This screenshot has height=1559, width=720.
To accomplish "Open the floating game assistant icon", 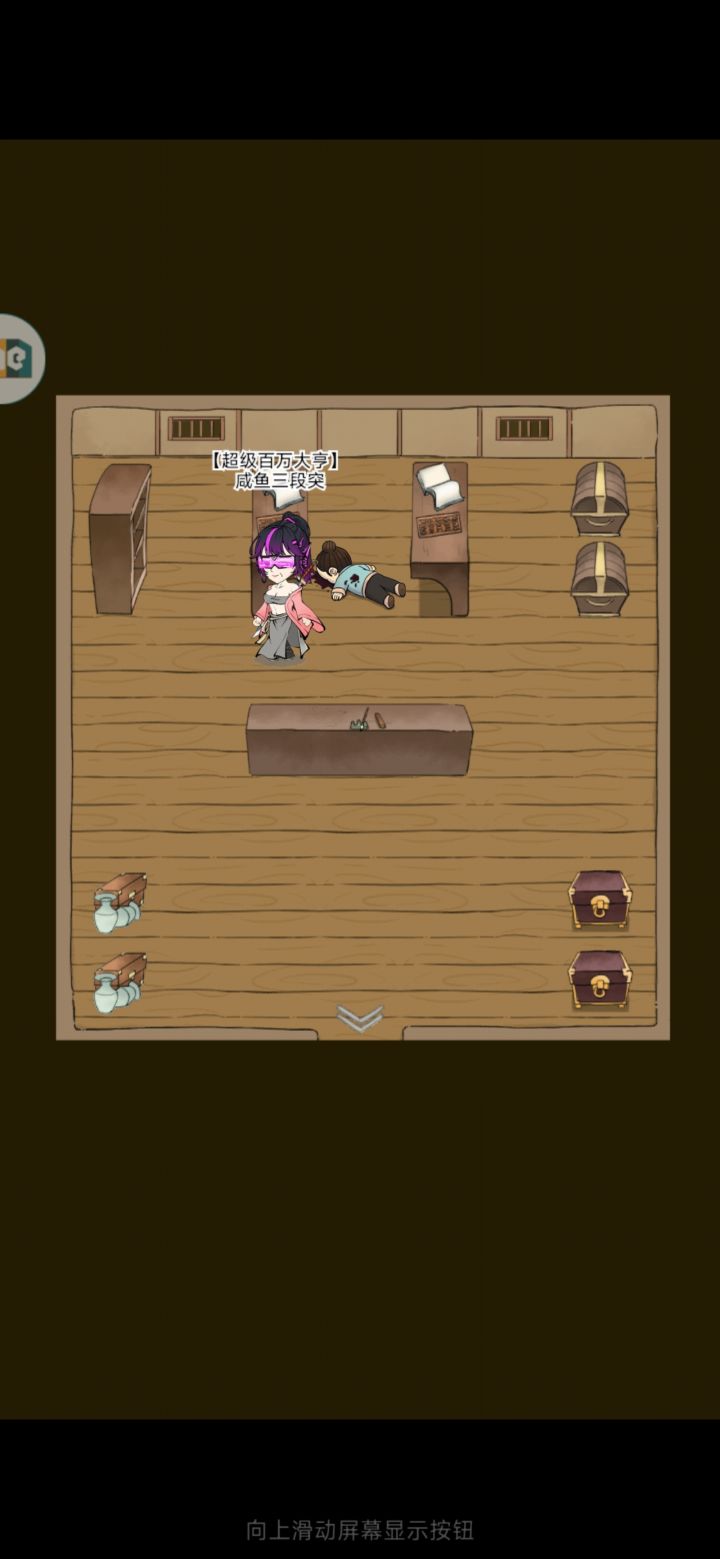I will [20, 358].
